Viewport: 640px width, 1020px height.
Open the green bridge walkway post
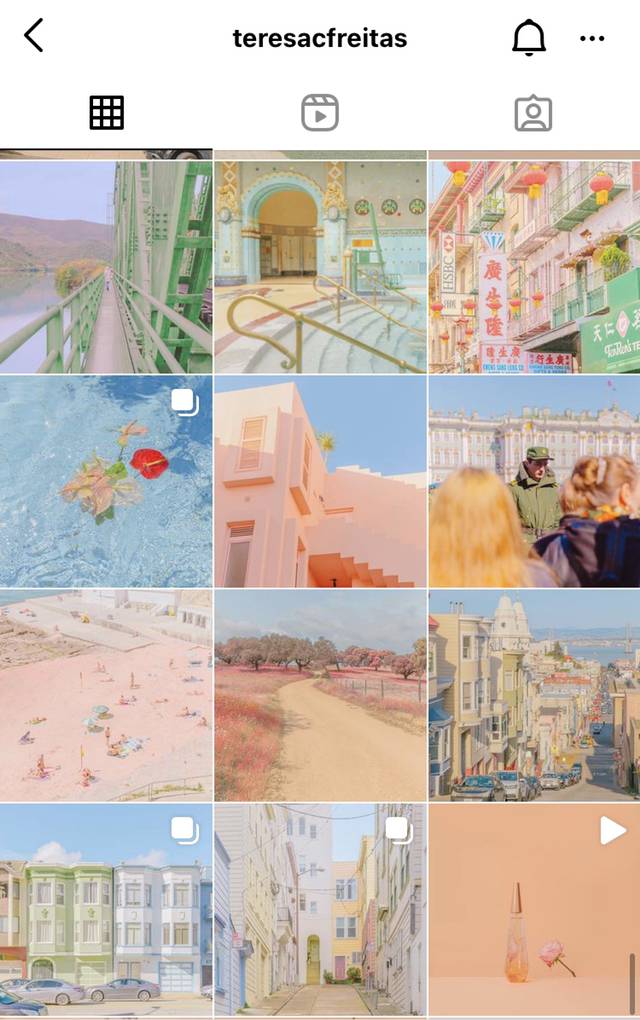coord(106,267)
